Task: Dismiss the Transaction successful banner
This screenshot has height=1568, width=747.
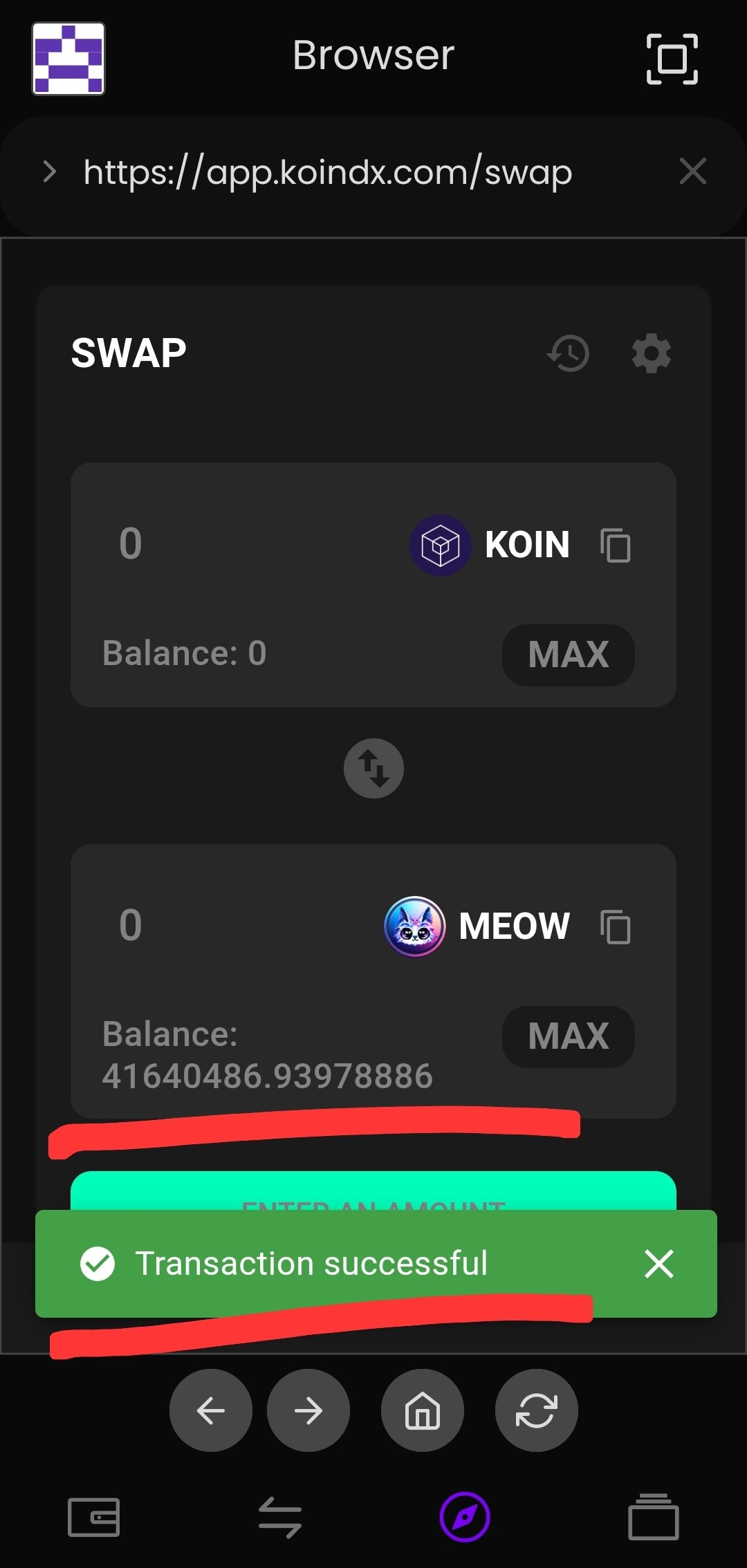Action: 658,1264
